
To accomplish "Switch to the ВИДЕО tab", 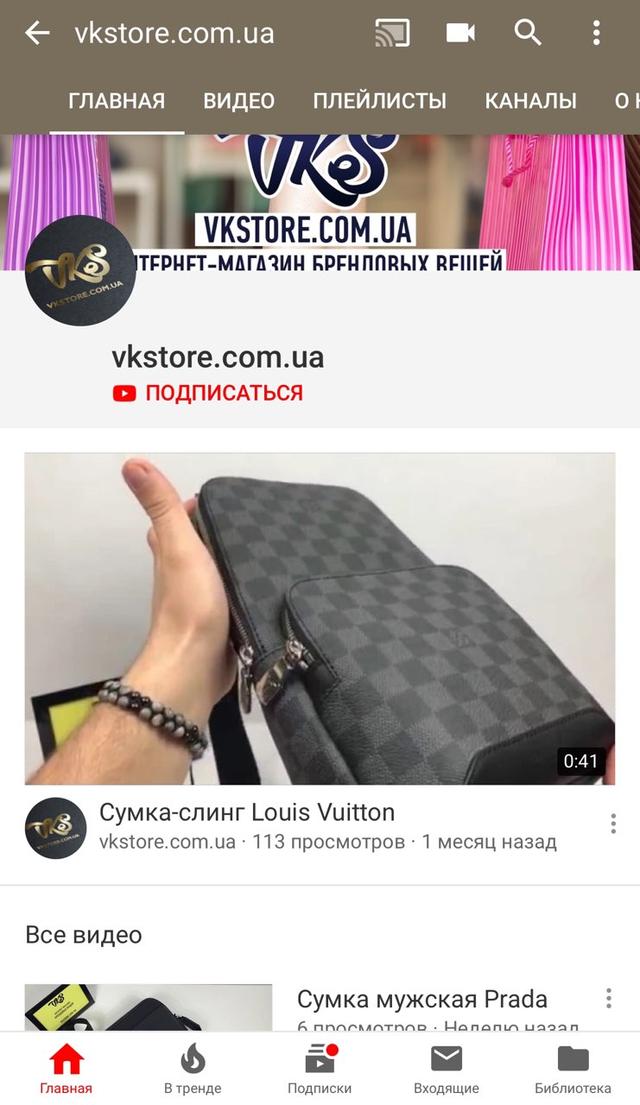I will click(x=239, y=101).
